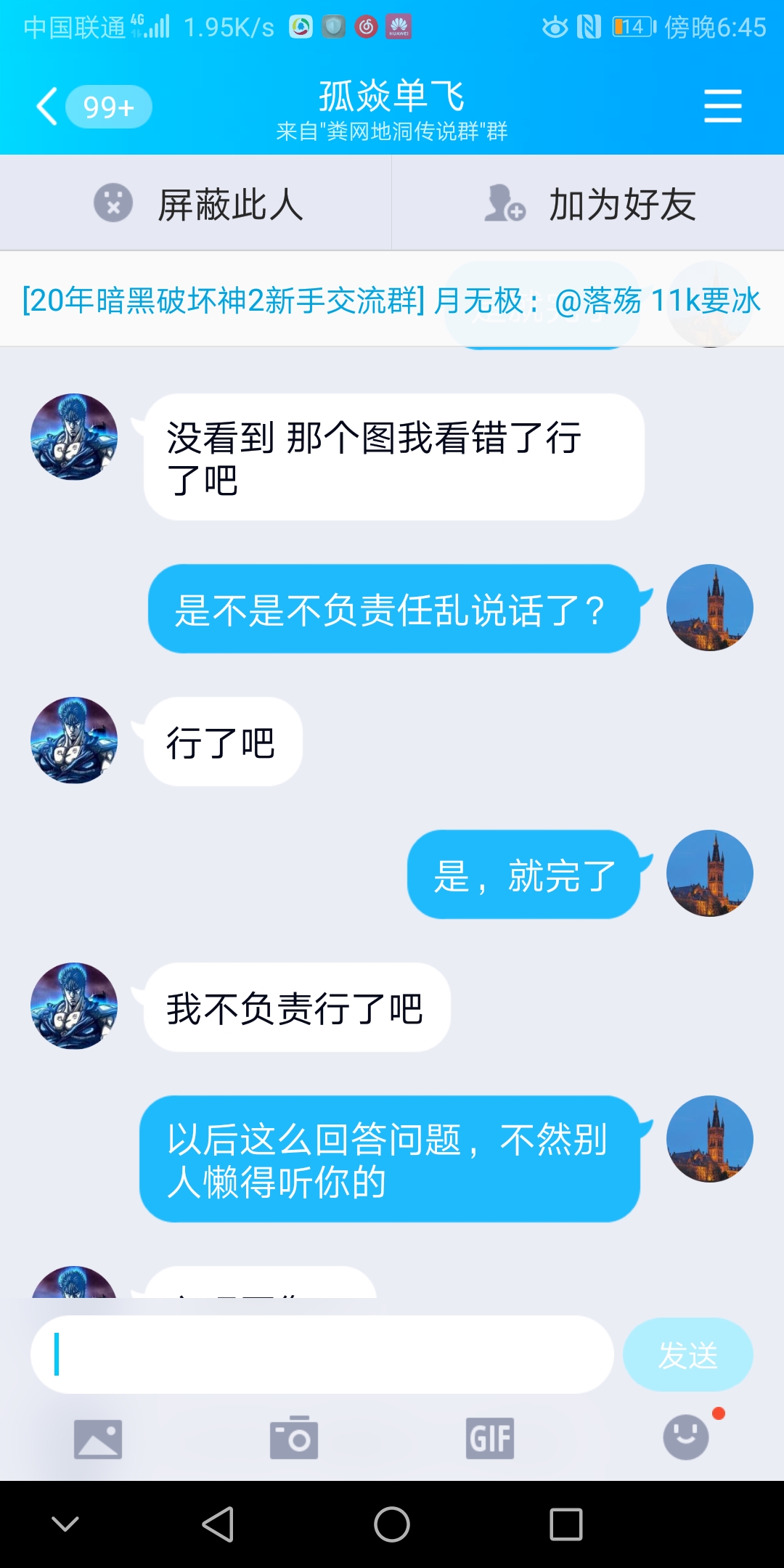The width and height of the screenshot is (784, 1568).
Task: Tap the 发送 send button
Action: [x=687, y=1355]
